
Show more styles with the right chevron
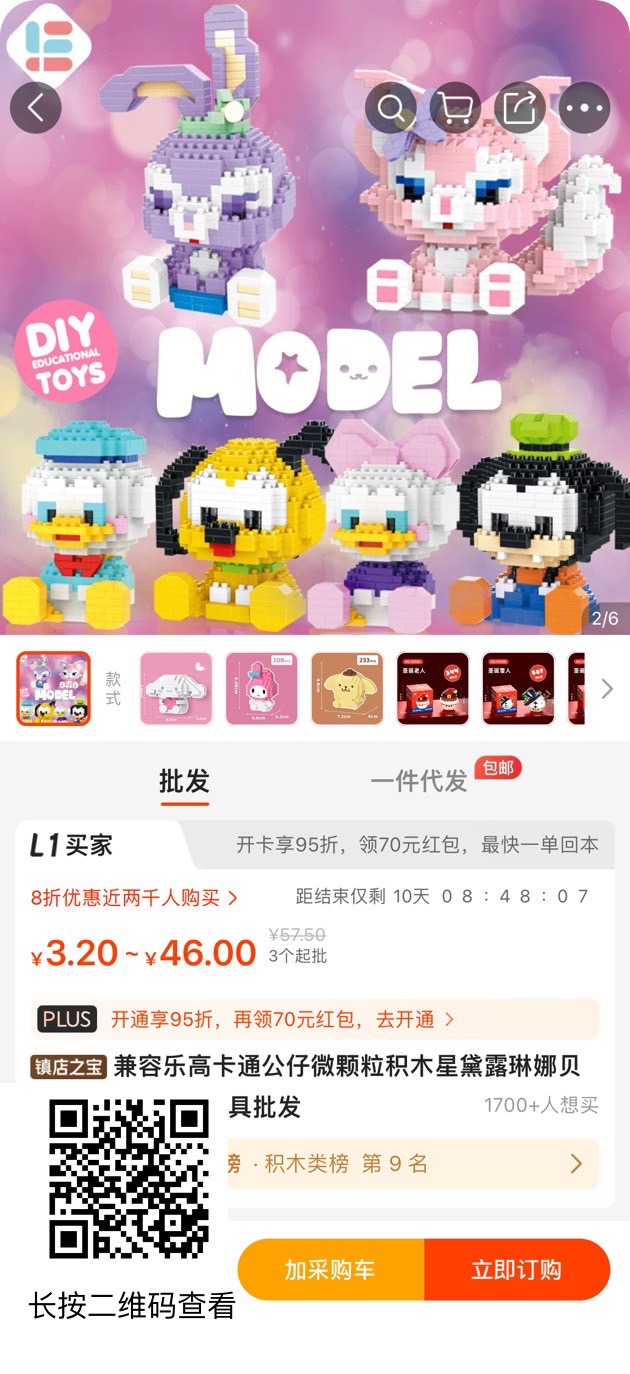606,688
